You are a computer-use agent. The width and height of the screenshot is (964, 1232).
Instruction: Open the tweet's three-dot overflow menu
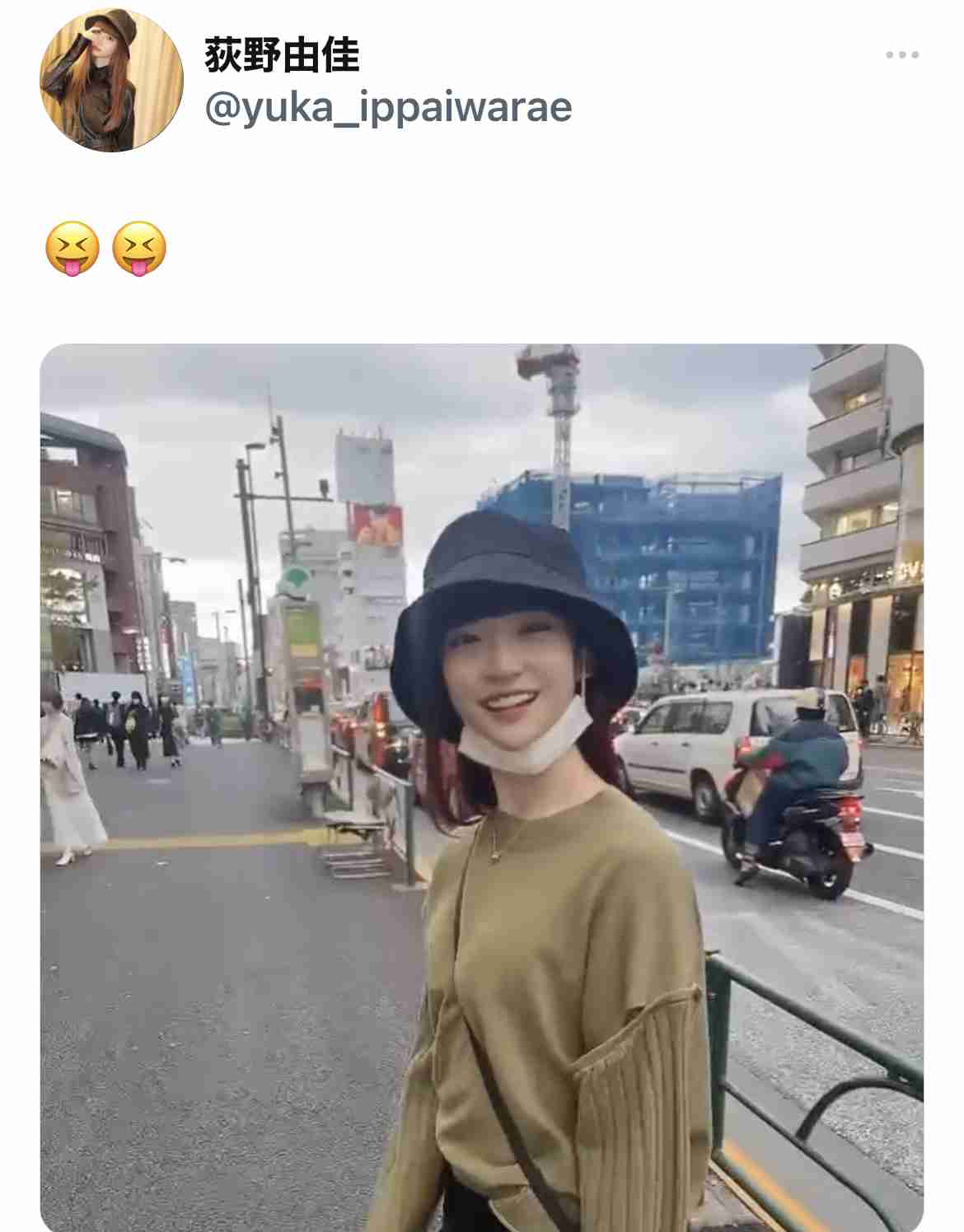coord(901,55)
